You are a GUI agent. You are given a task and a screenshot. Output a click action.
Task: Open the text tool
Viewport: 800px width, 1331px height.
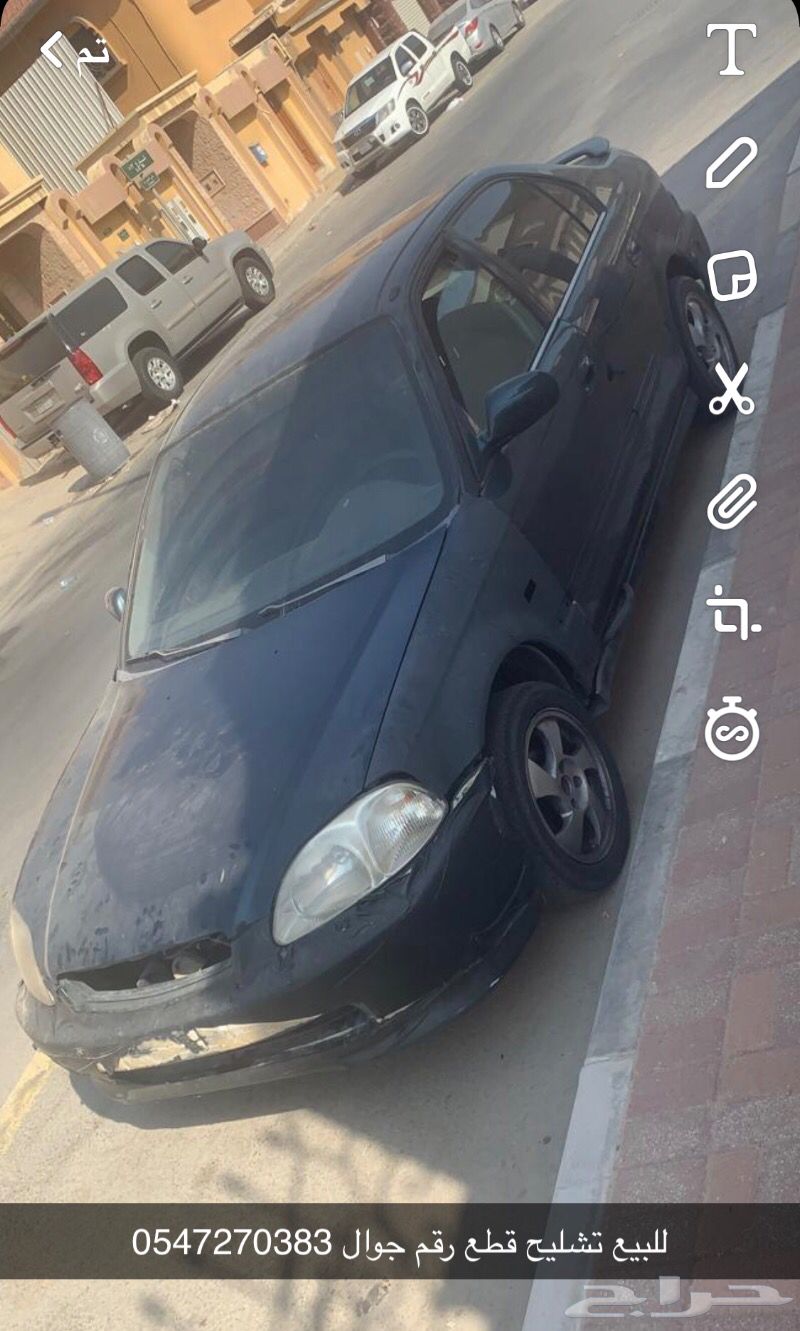731,50
